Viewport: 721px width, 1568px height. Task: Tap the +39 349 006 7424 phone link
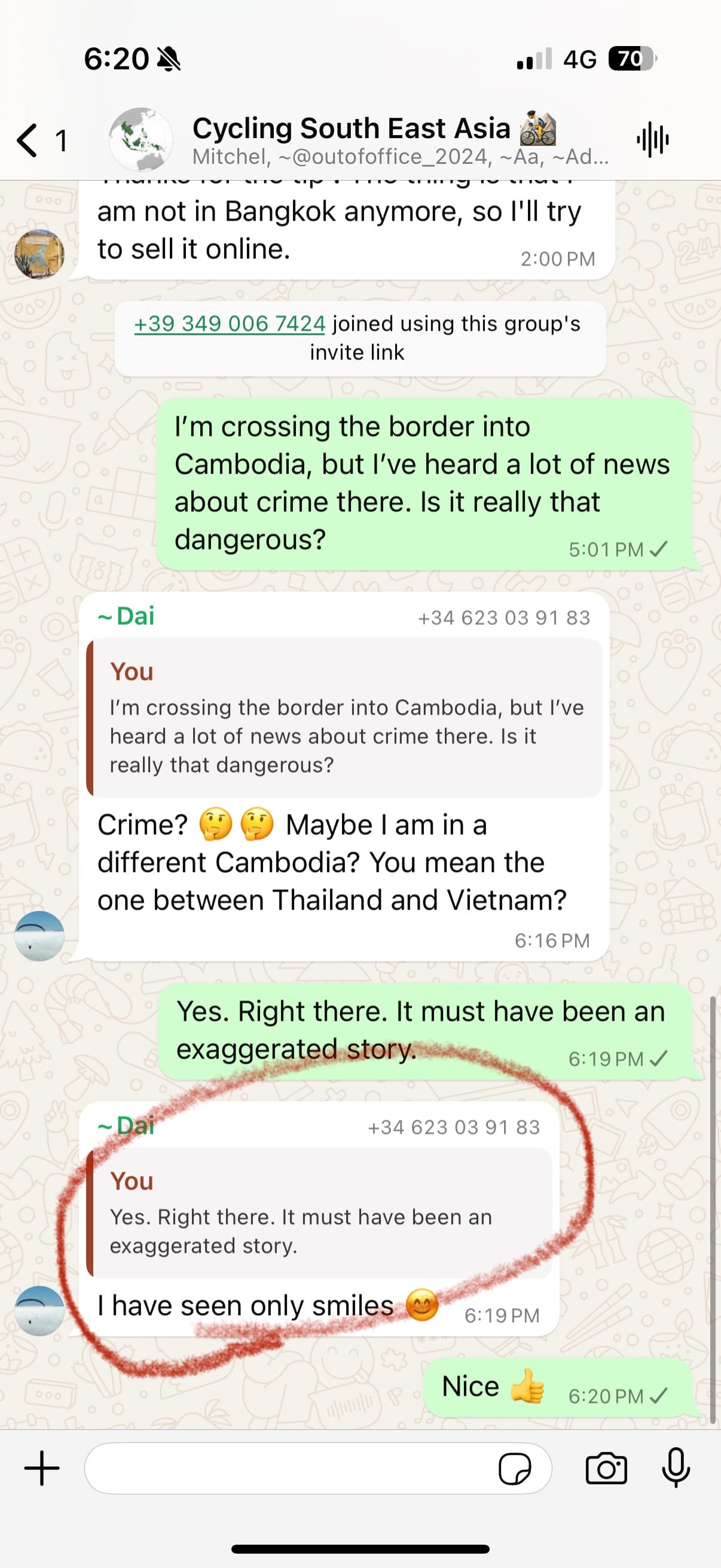pos(230,324)
